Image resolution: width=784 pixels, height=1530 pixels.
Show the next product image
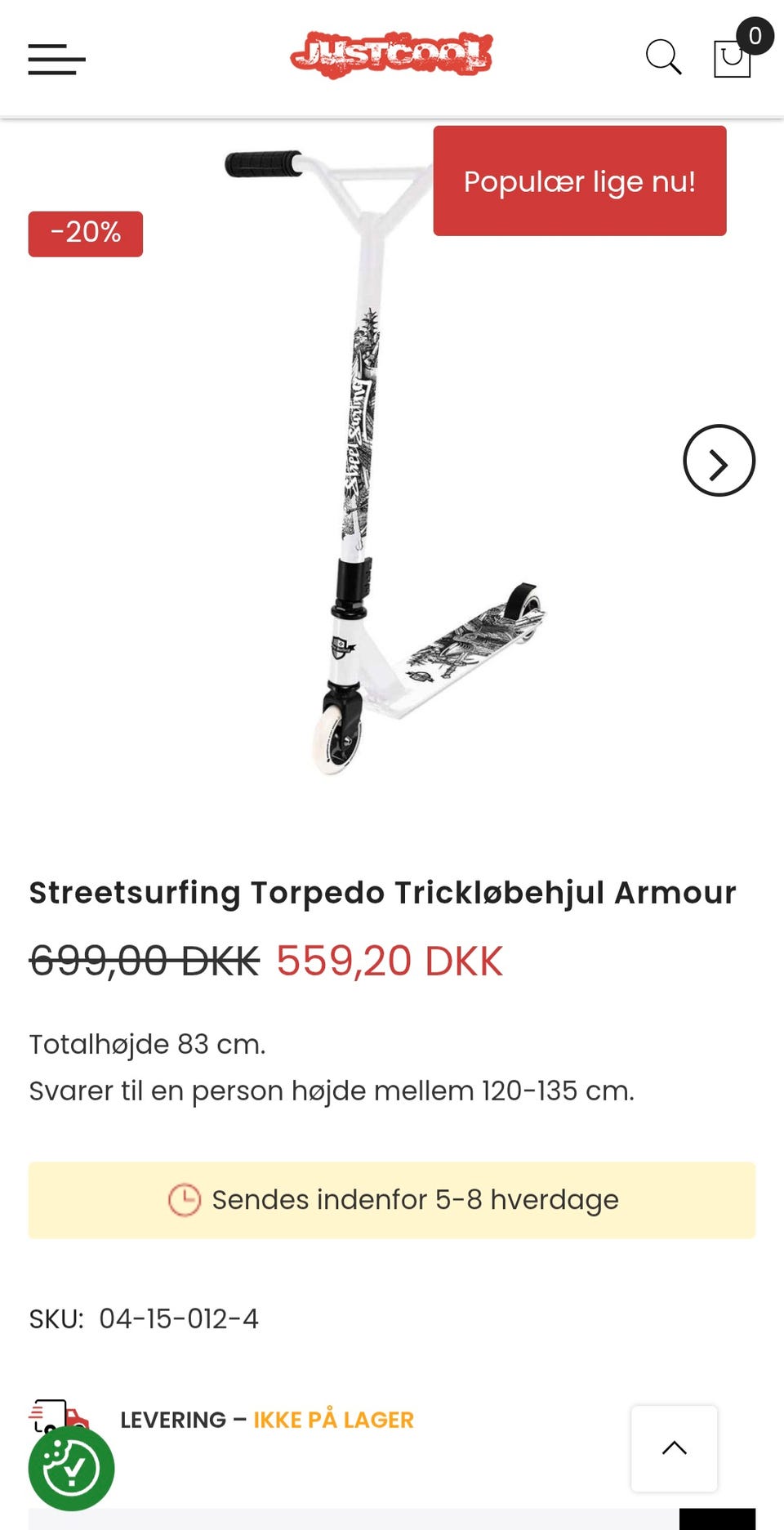[x=719, y=461]
